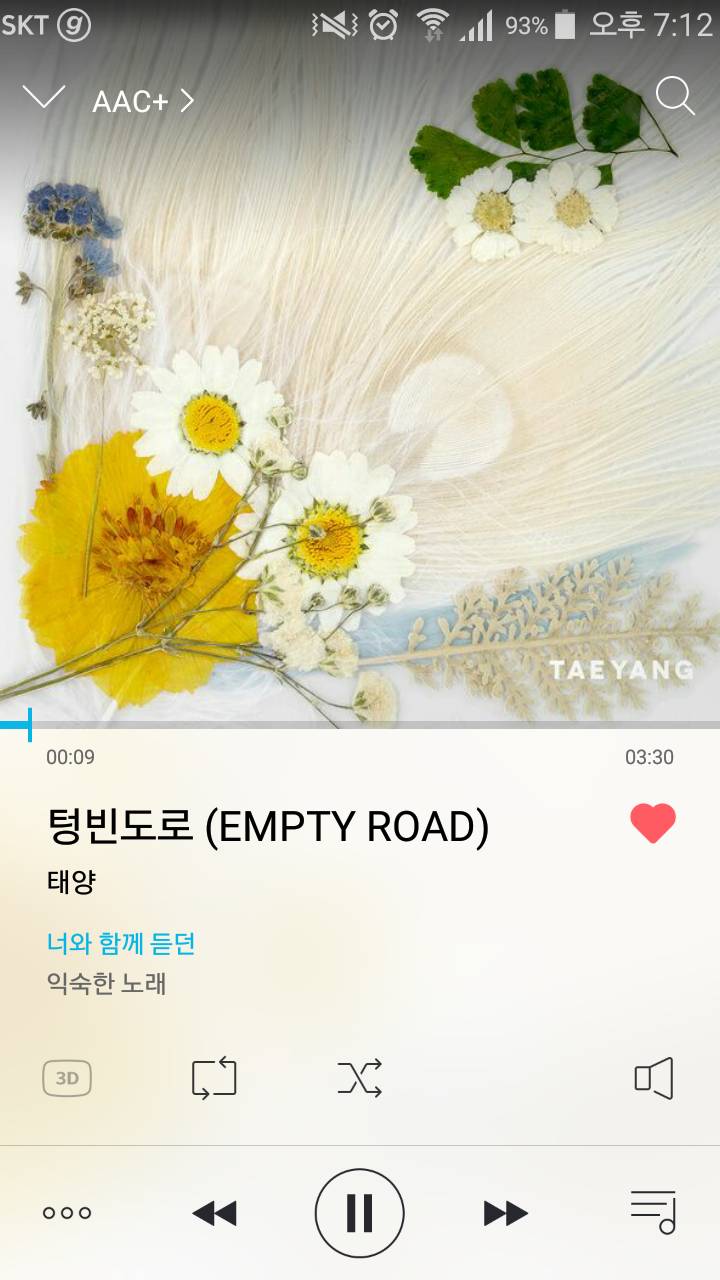This screenshot has width=720, height=1280.
Task: Open the AAC+ audio quality selector
Action: click(130, 100)
